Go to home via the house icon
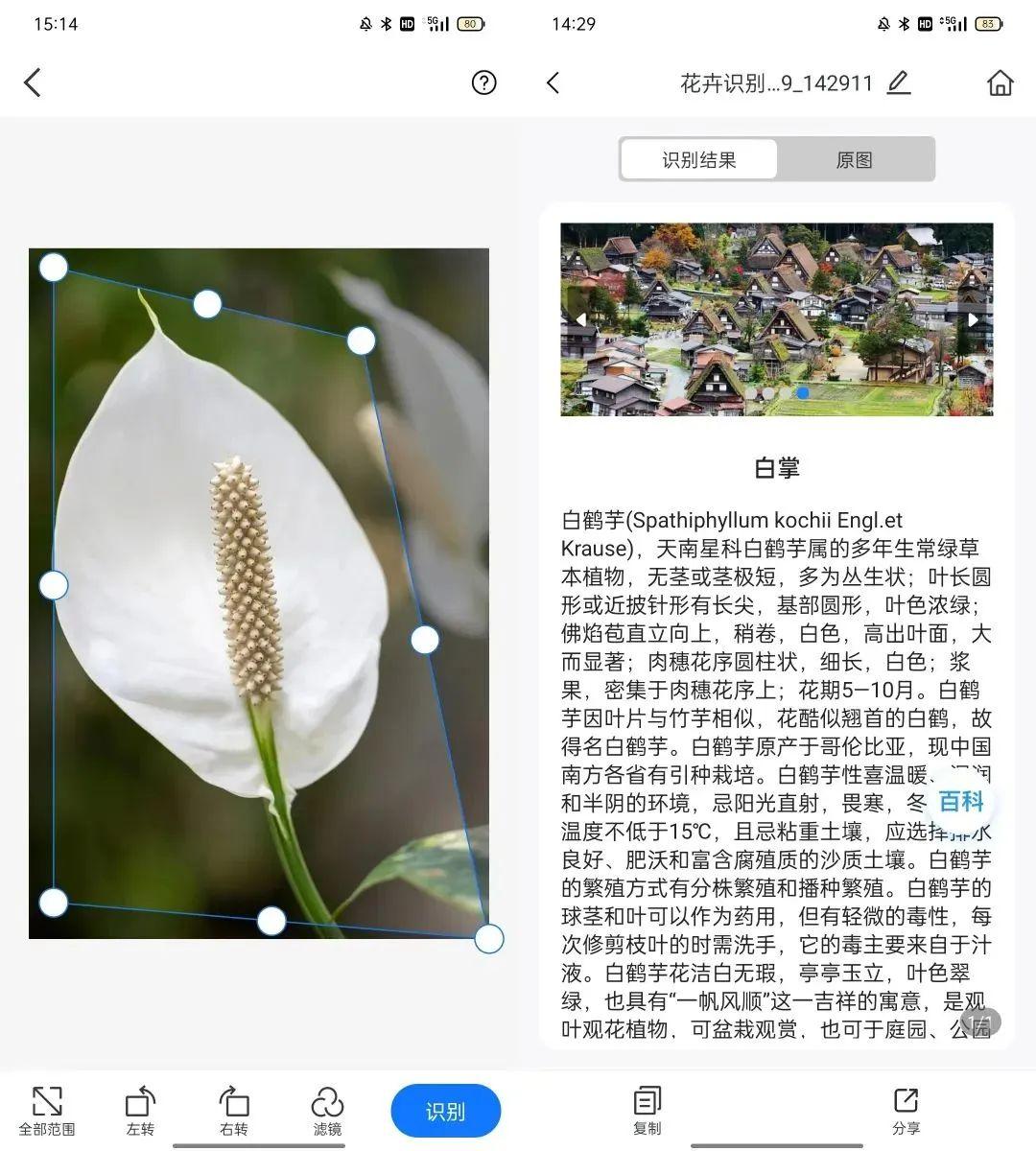The height and width of the screenshot is (1151, 1036). click(x=1000, y=83)
